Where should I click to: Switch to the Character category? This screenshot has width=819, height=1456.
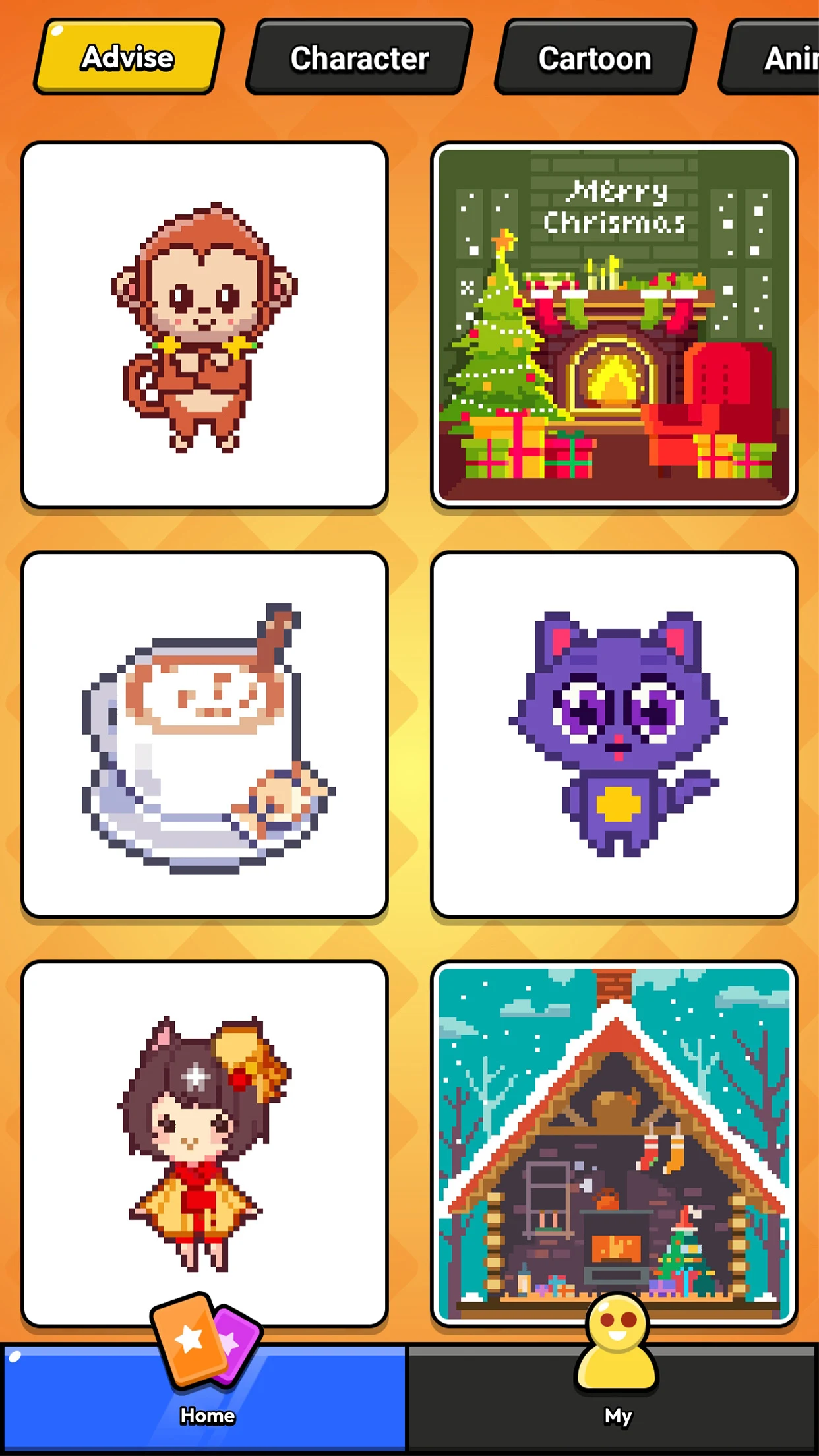click(359, 57)
